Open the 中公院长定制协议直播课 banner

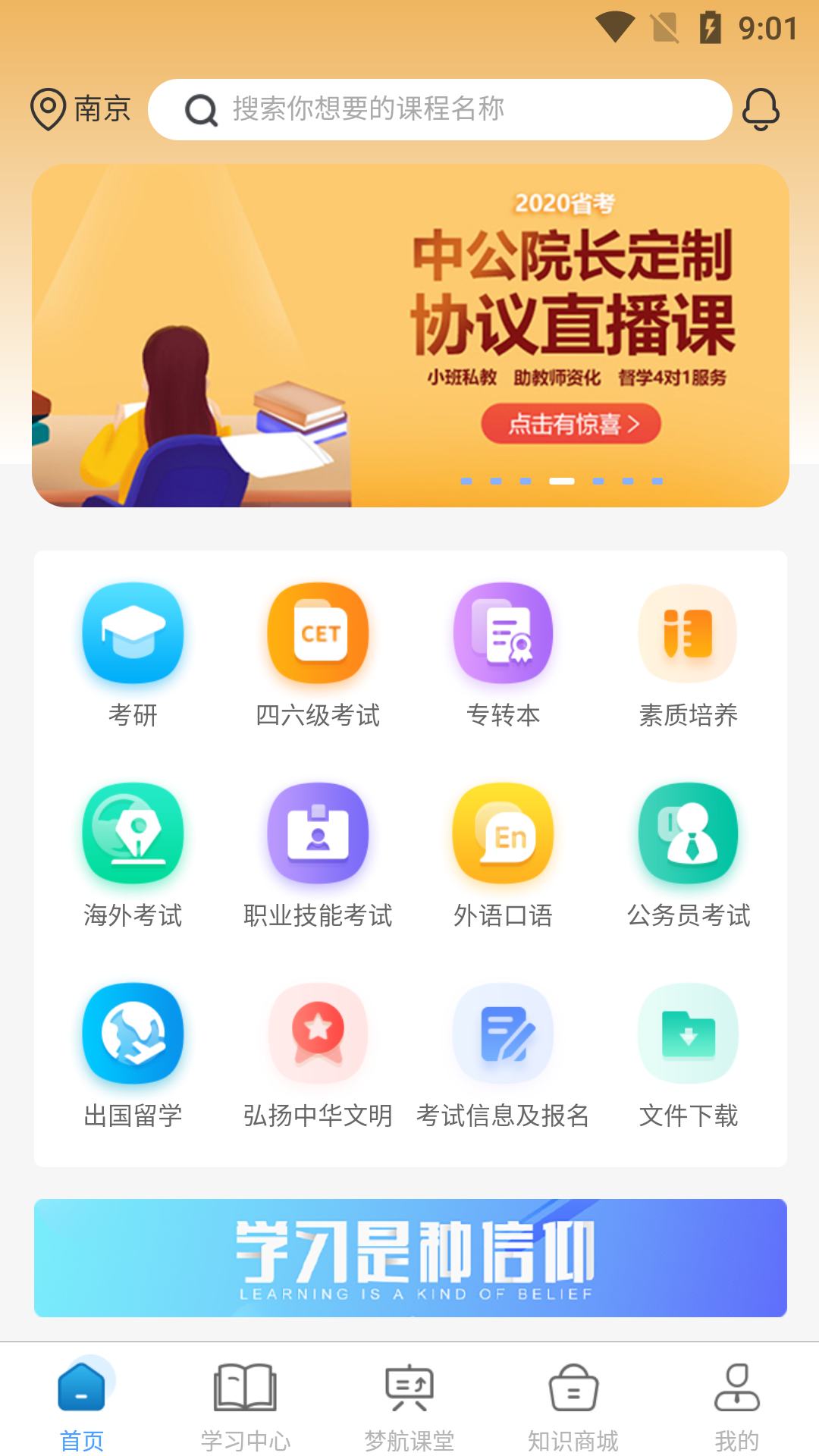409,335
